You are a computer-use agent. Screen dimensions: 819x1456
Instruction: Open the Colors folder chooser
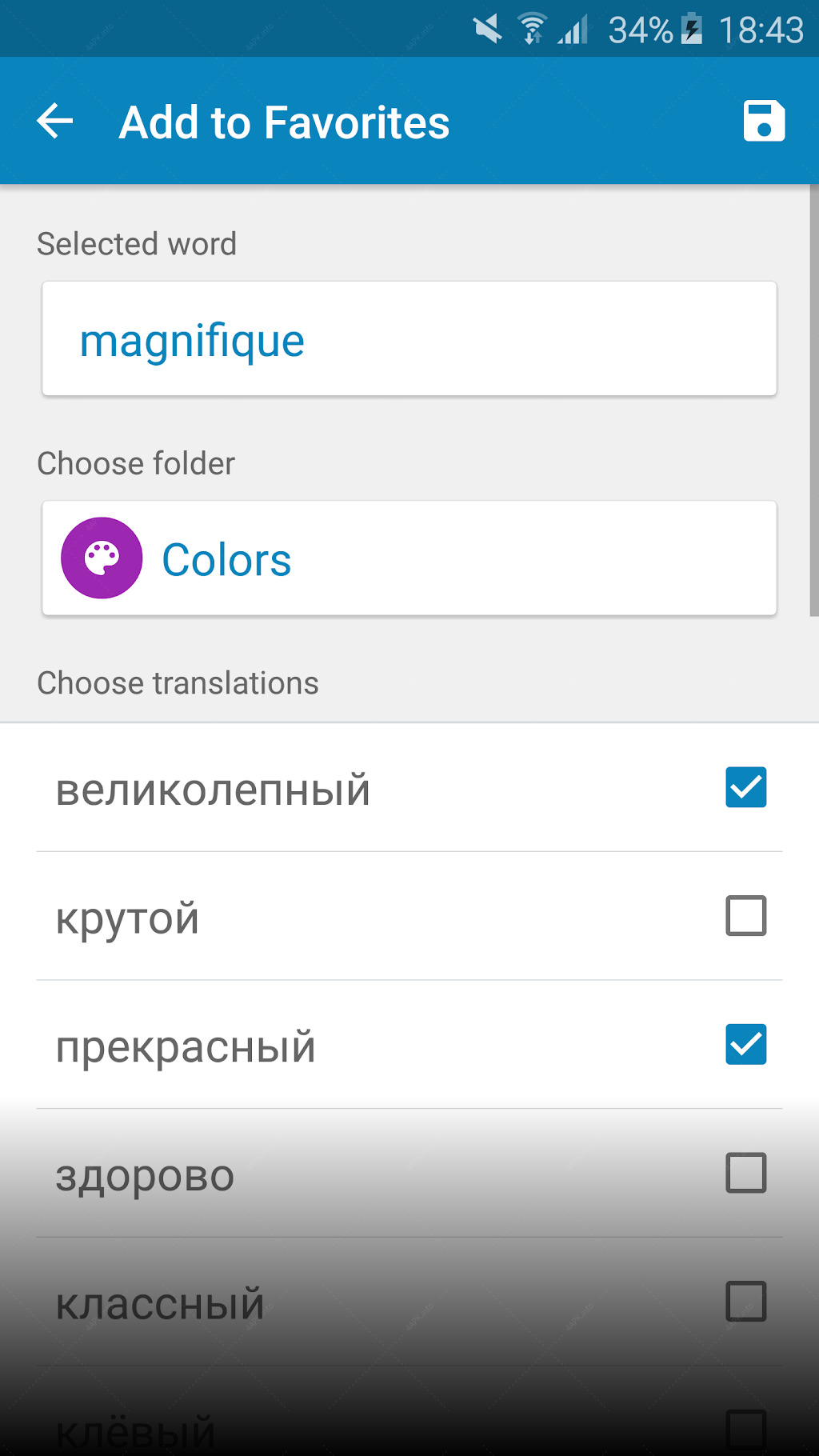(x=409, y=558)
